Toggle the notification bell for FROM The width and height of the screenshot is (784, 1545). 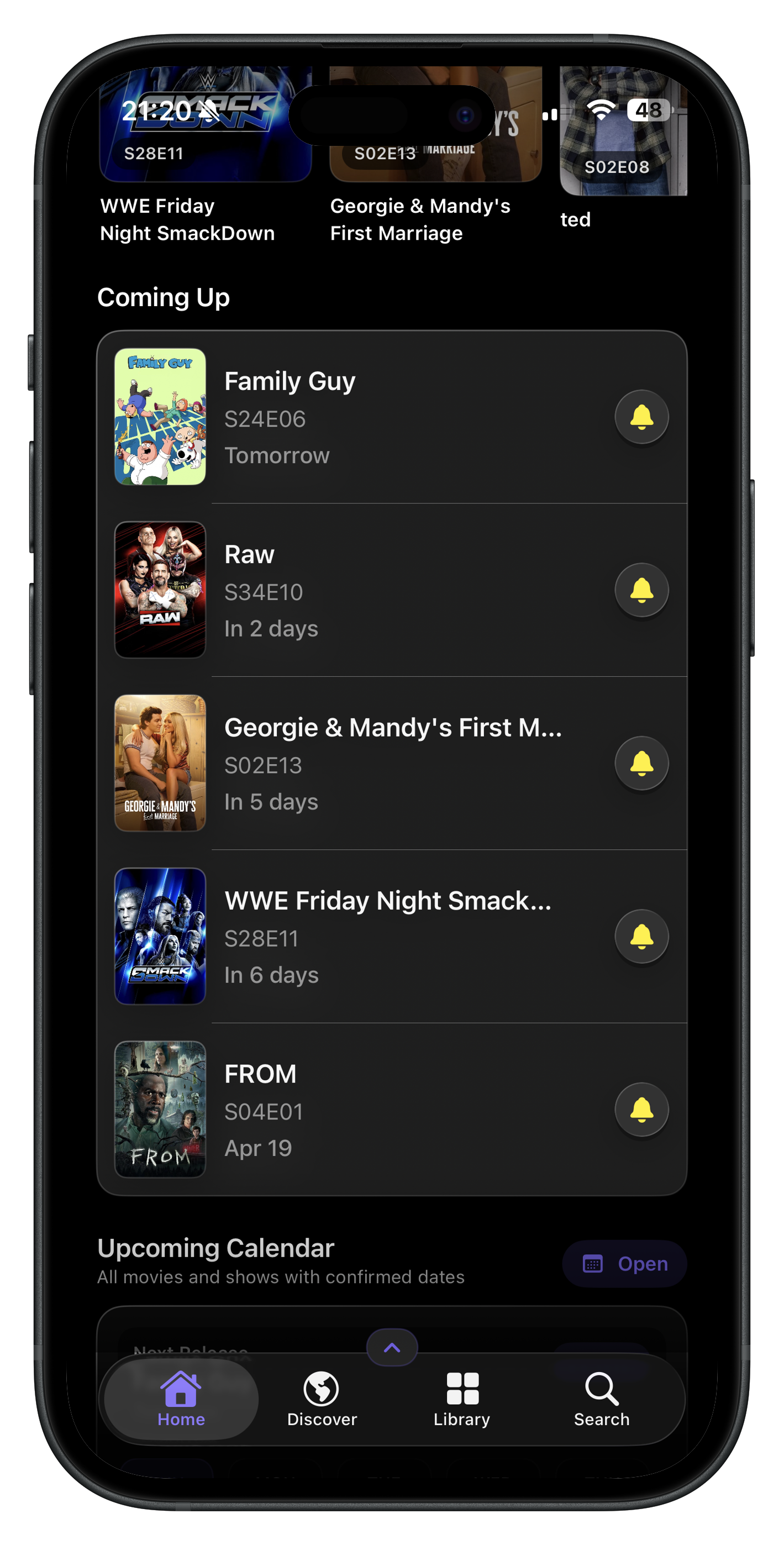(641, 1110)
